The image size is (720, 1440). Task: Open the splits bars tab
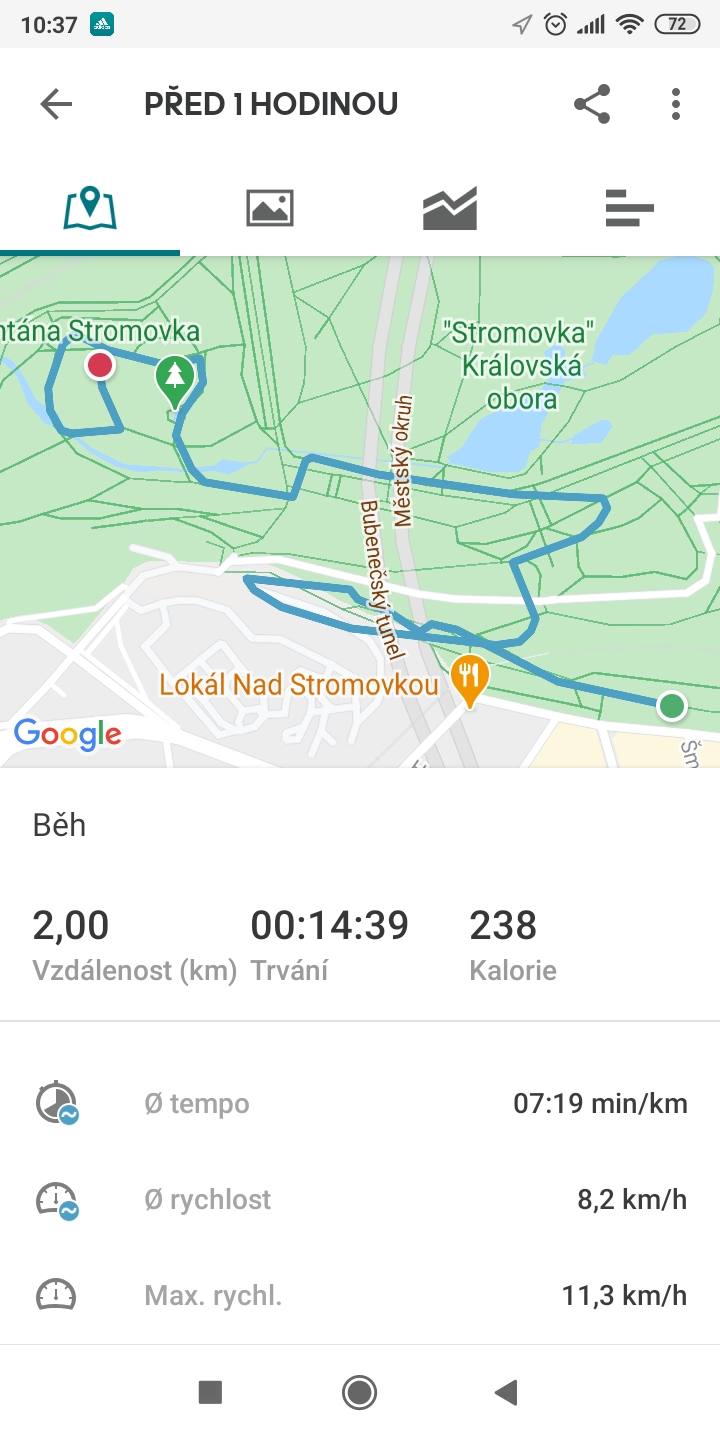630,208
